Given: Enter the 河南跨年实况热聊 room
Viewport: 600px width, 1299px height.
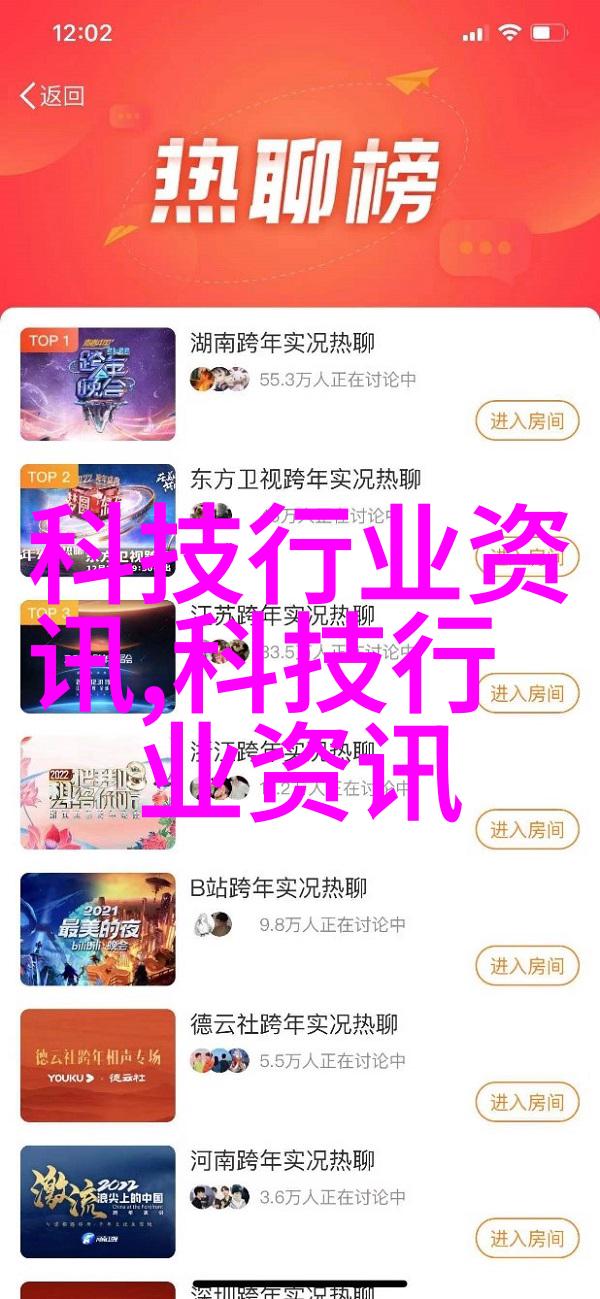Looking at the screenshot, I should [526, 1238].
